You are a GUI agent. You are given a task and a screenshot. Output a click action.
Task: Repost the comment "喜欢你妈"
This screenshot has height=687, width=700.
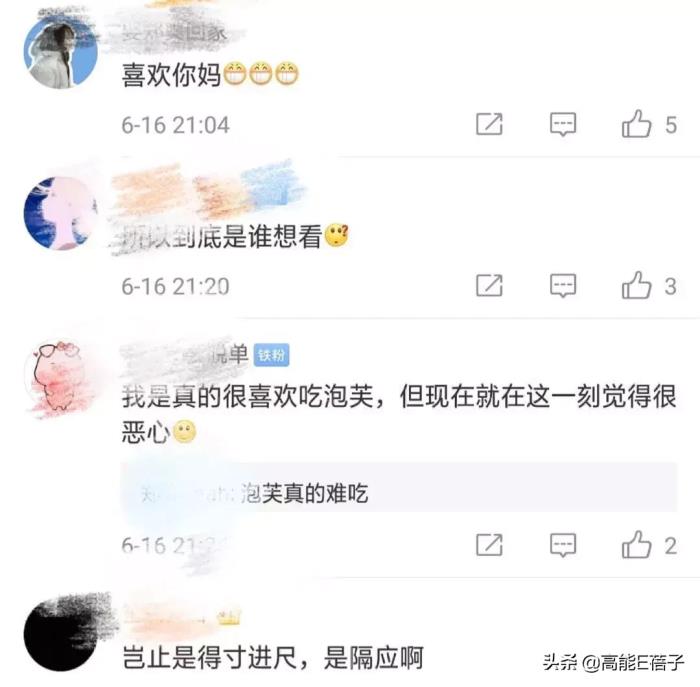489,124
